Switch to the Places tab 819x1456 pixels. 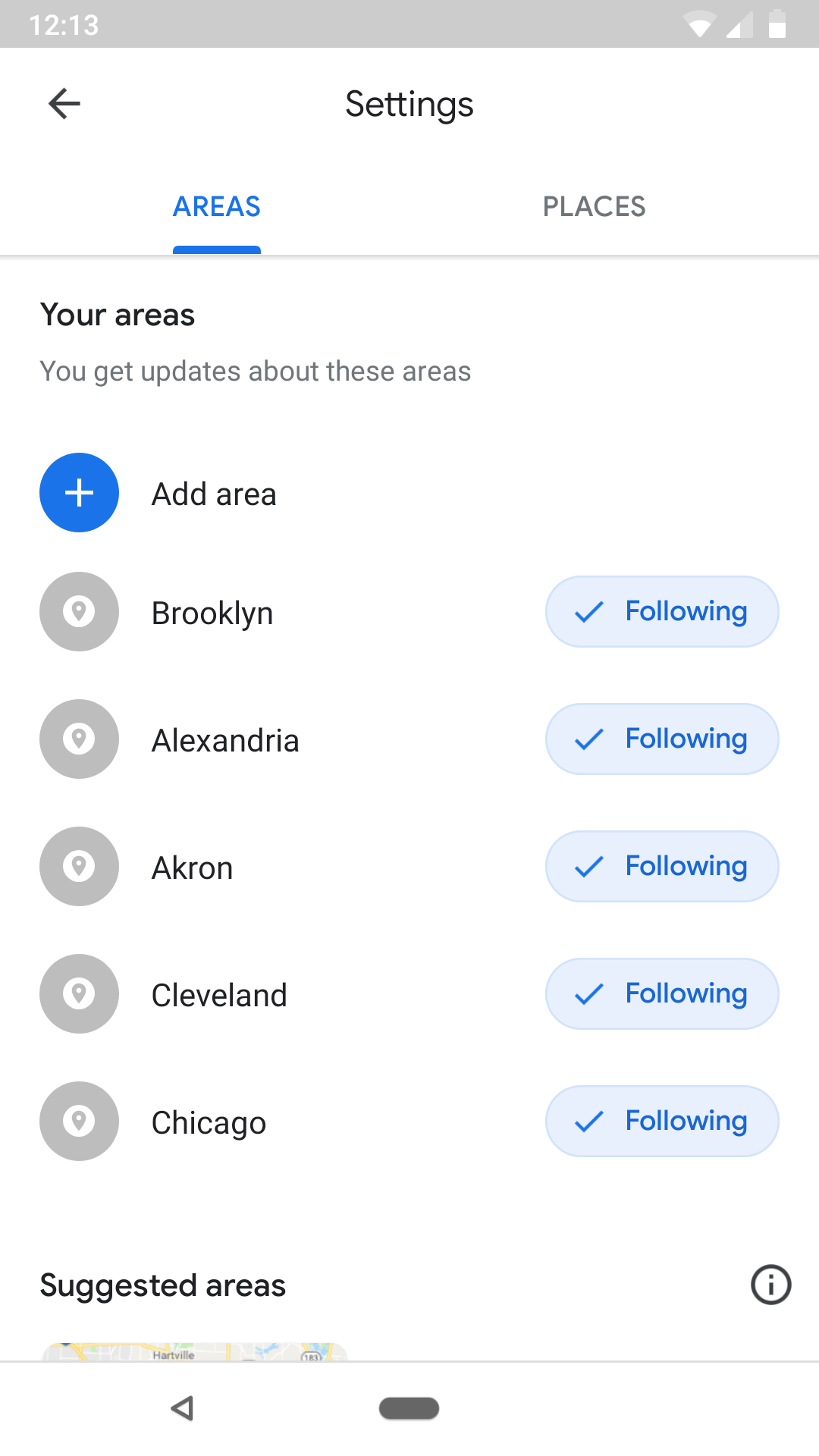pos(594,206)
